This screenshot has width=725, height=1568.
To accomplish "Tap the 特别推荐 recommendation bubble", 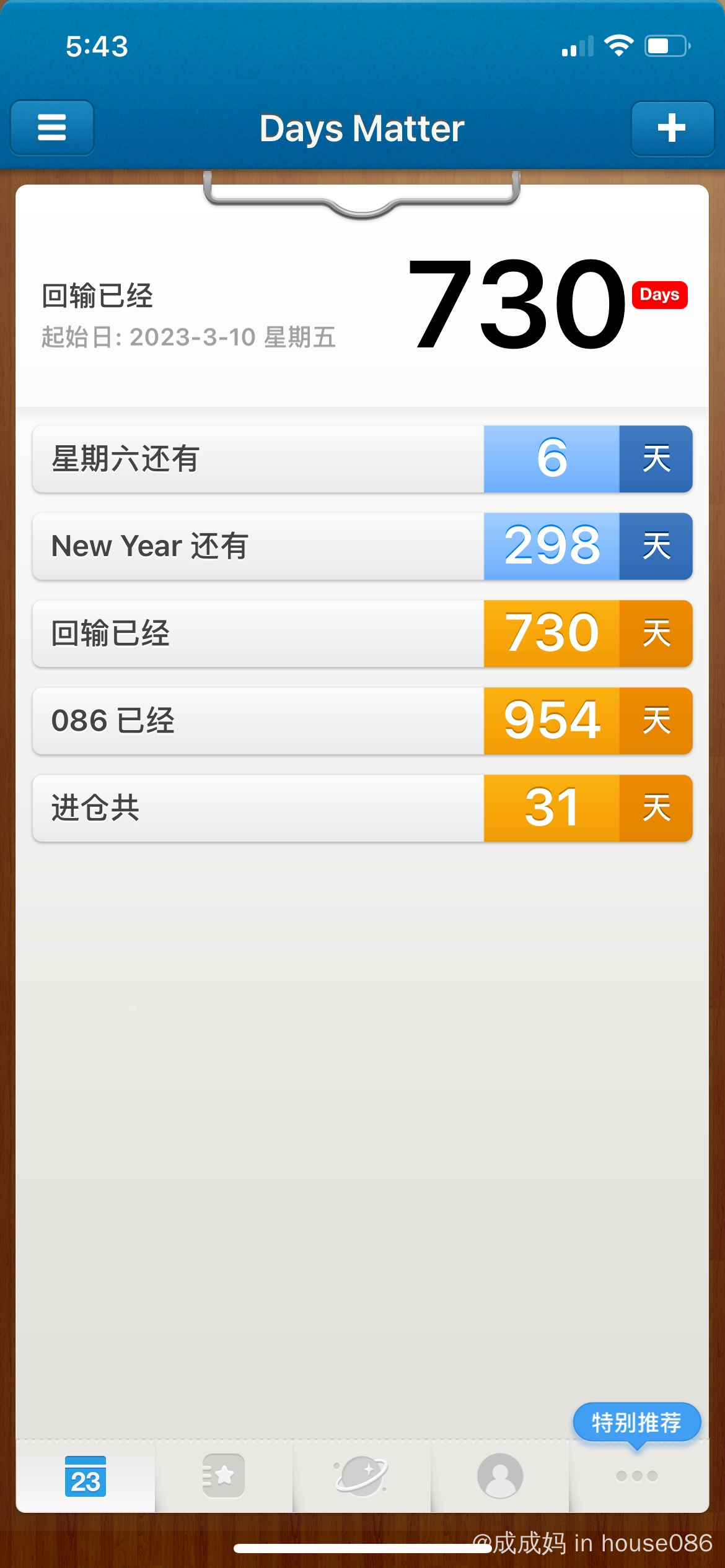I will 637,1423.
